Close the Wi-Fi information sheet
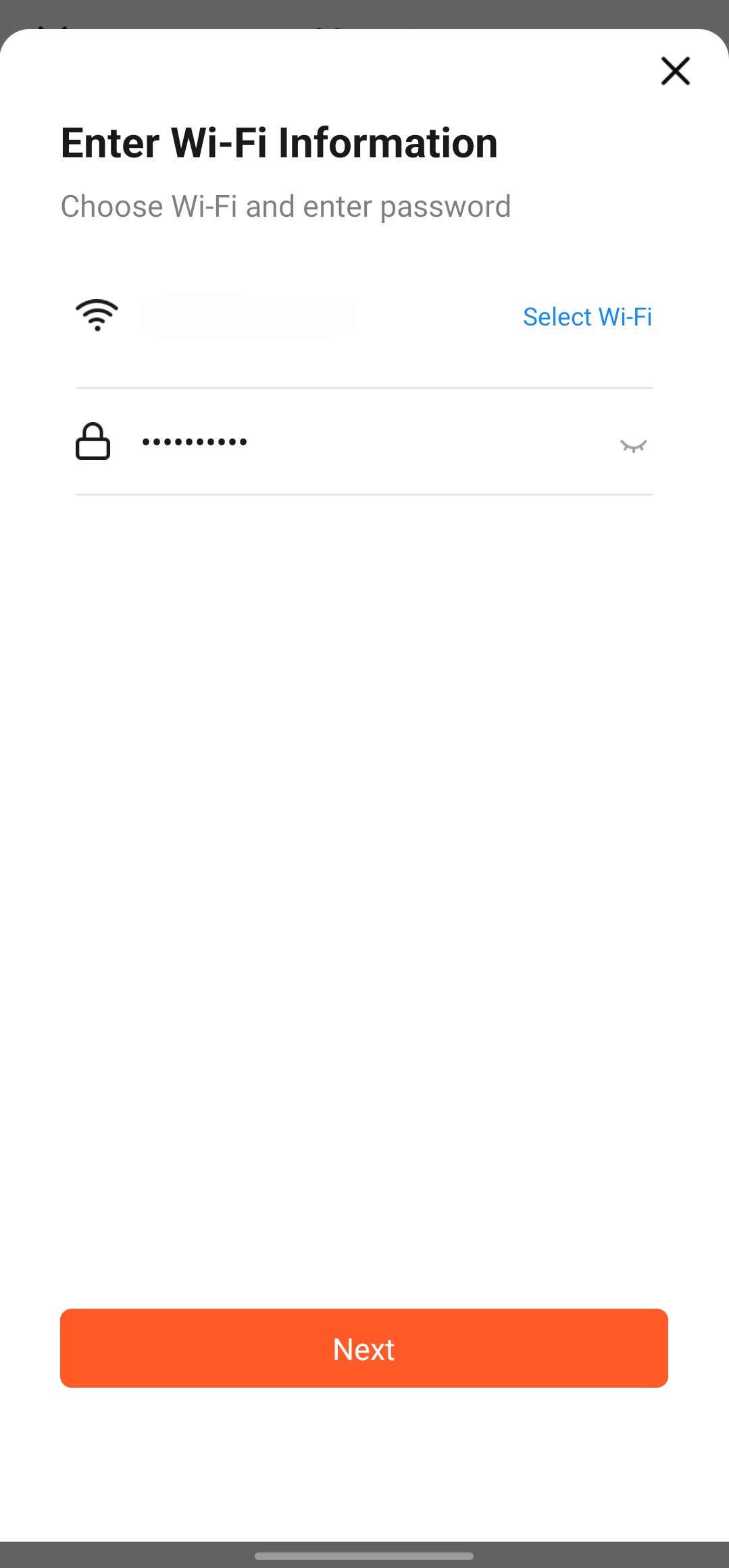This screenshot has height=1568, width=729. 675,71
